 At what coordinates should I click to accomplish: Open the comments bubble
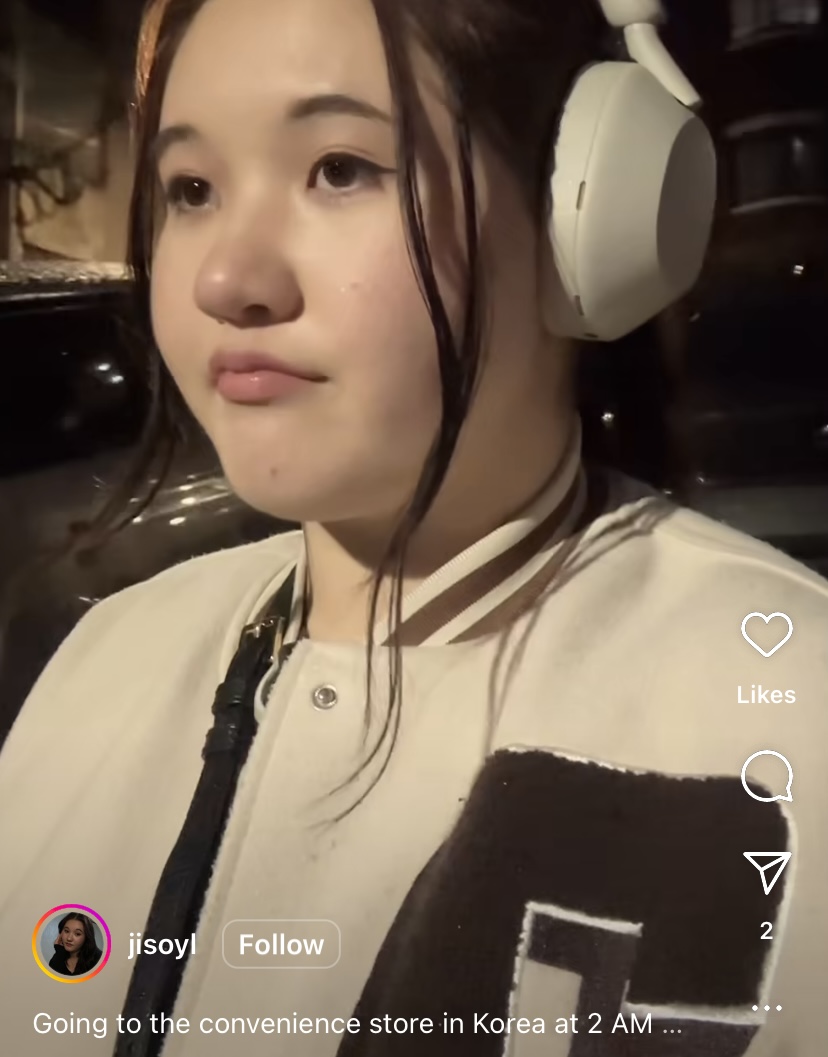pos(766,777)
